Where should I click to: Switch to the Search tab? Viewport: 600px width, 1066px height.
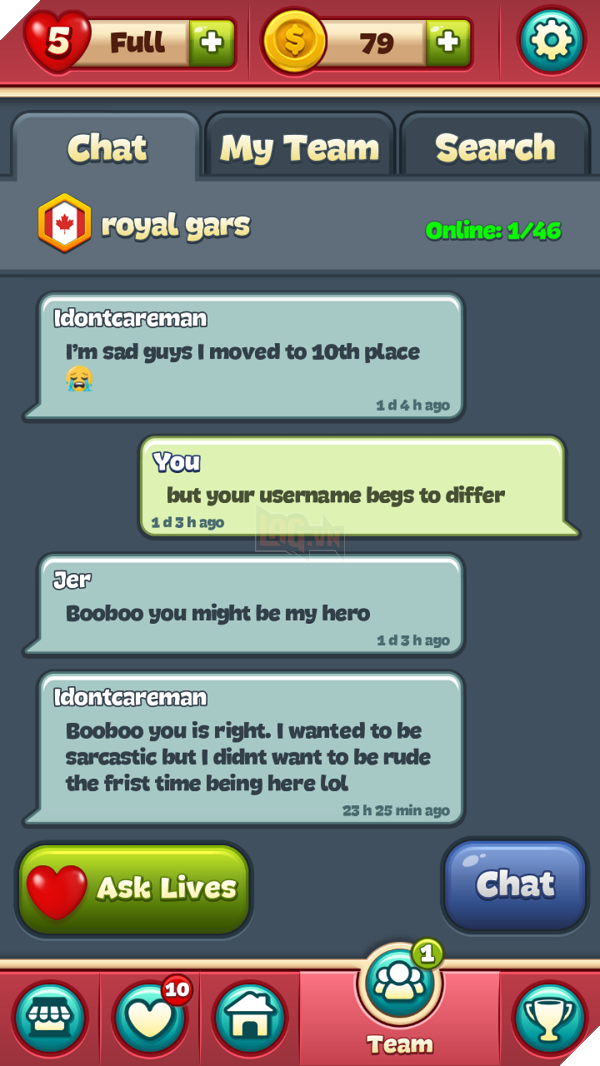pyautogui.click(x=495, y=148)
